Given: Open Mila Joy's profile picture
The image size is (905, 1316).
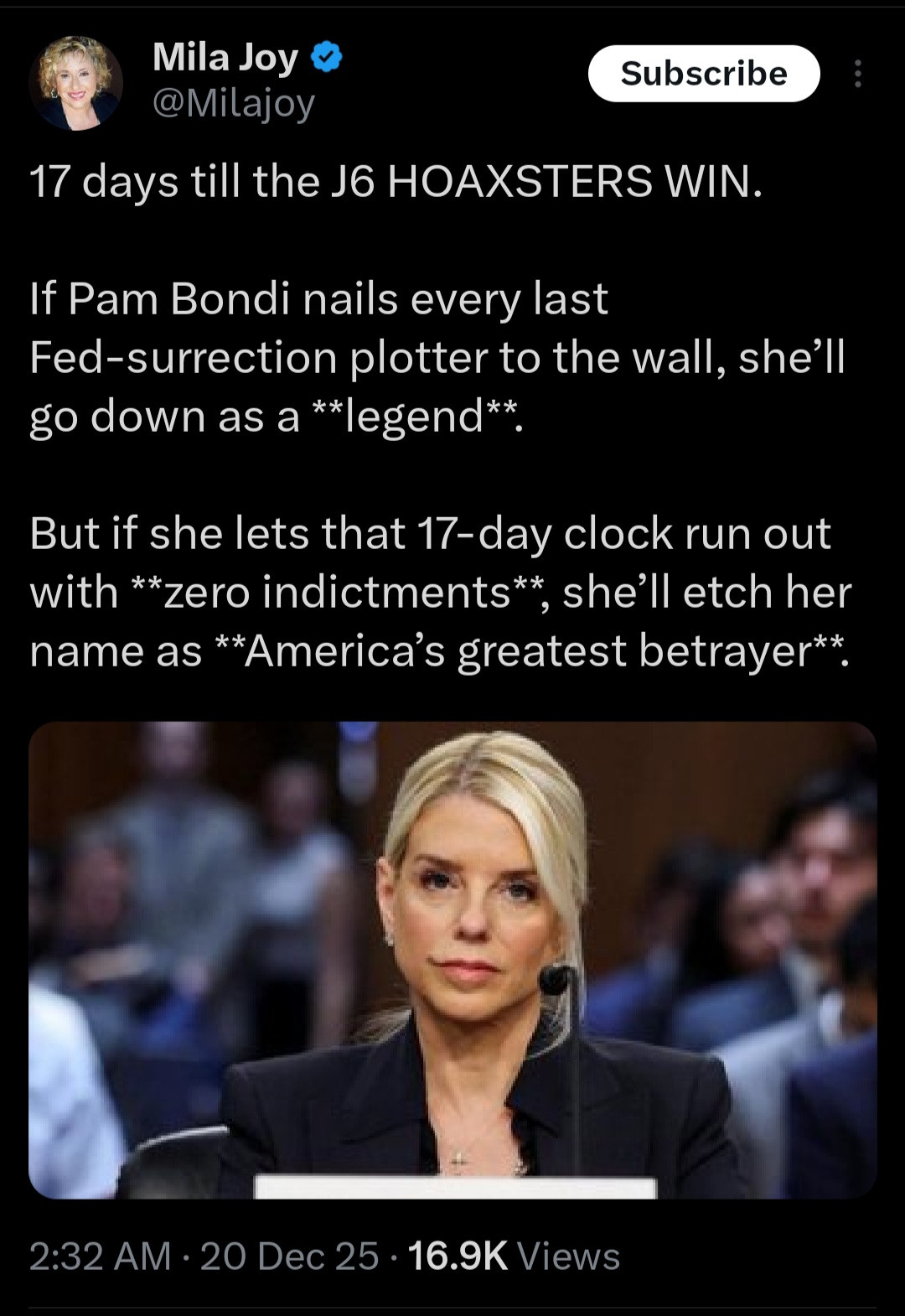Looking at the screenshot, I should tap(76, 82).
